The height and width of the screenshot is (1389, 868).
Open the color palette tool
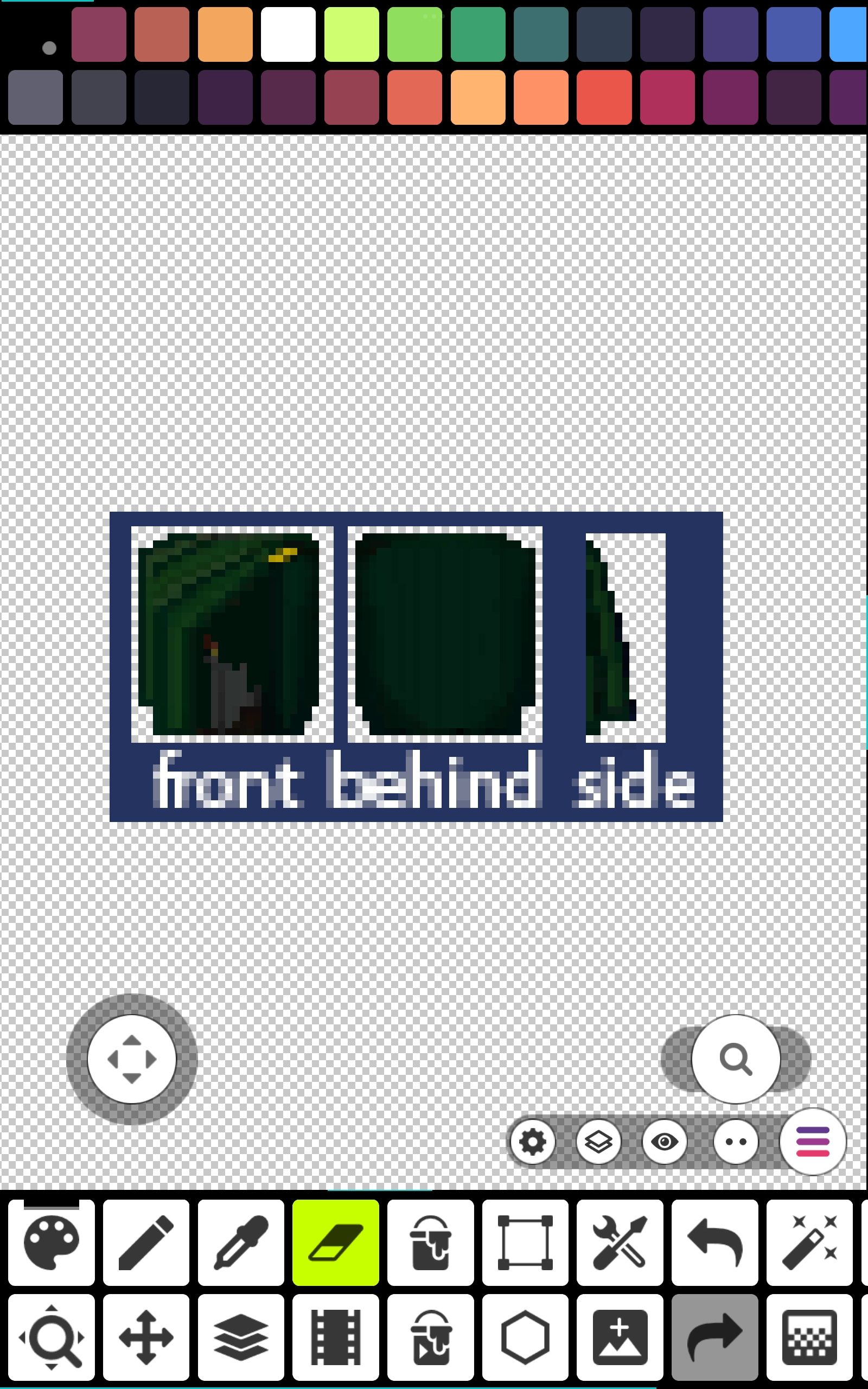[51, 1243]
